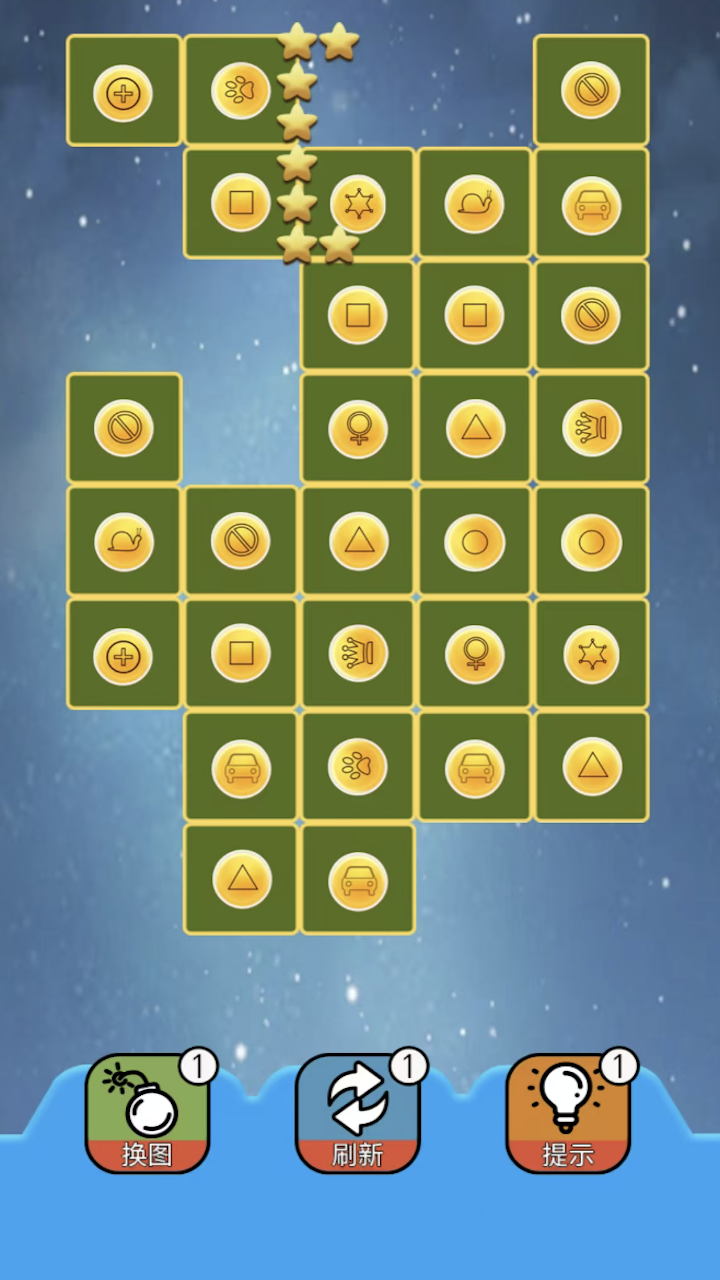Pick the snail tile above the plus coin

(124, 542)
